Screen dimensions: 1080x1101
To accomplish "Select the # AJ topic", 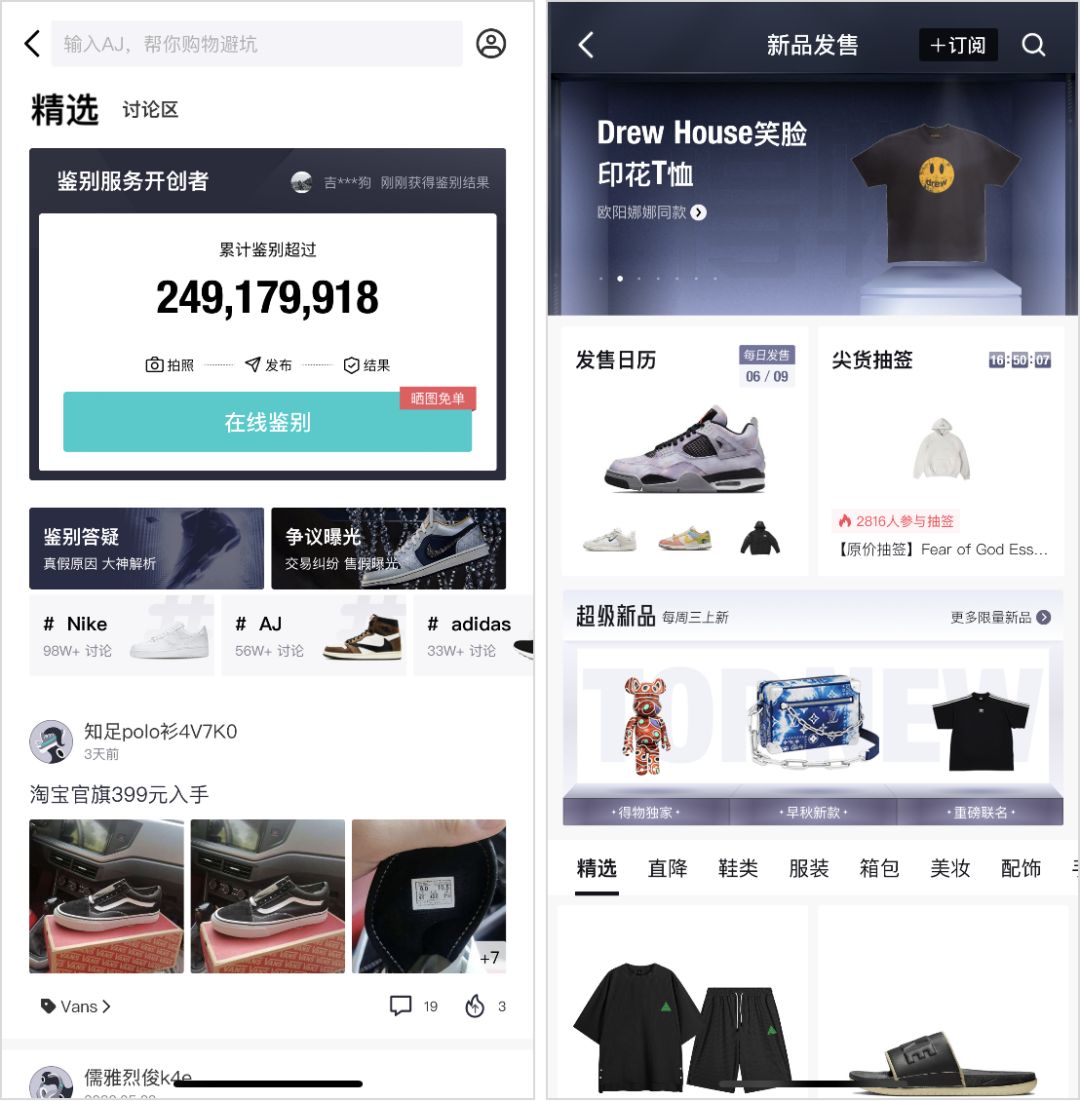I will point(313,637).
